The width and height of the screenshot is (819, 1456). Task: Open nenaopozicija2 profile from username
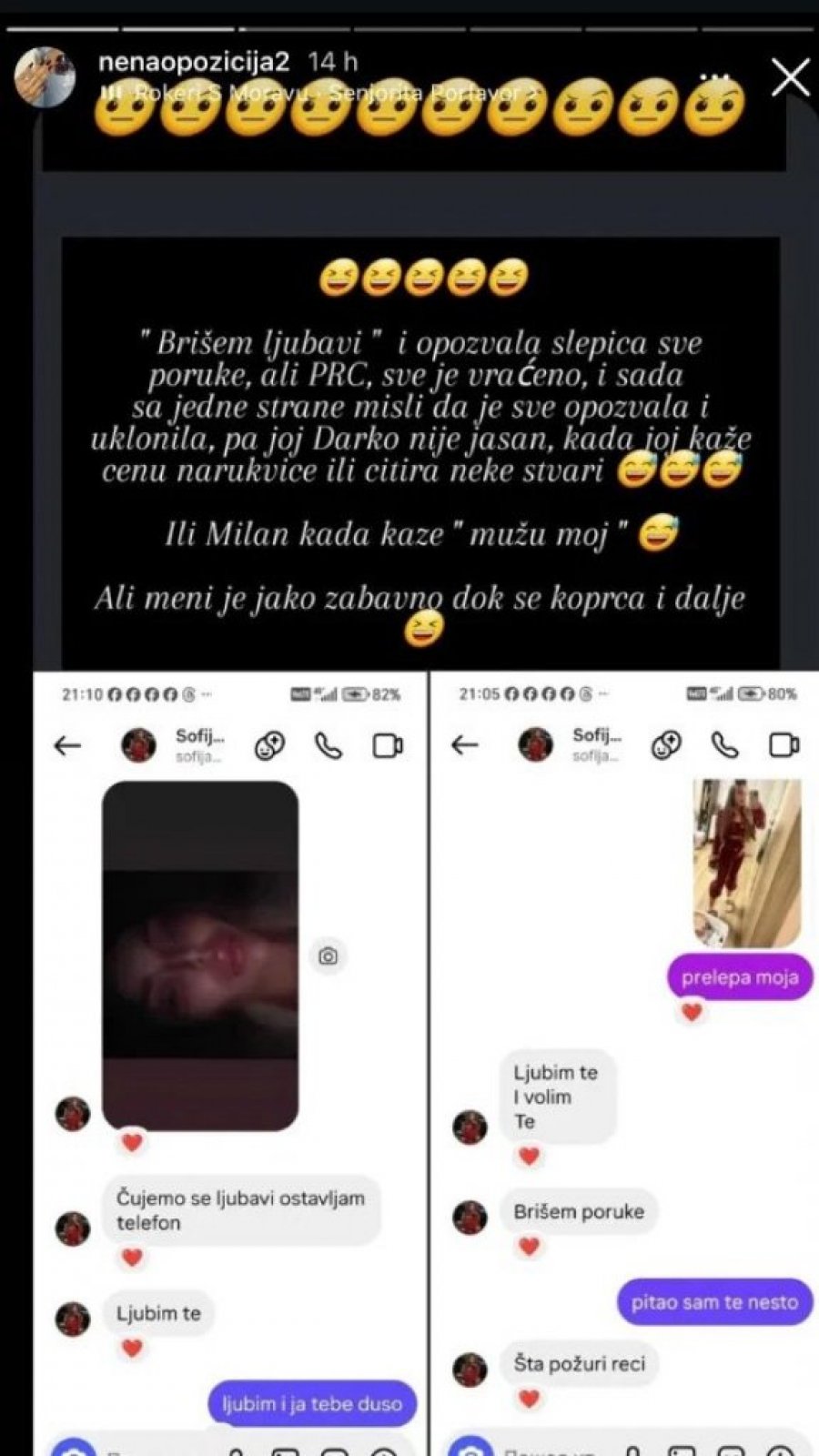tap(193, 62)
